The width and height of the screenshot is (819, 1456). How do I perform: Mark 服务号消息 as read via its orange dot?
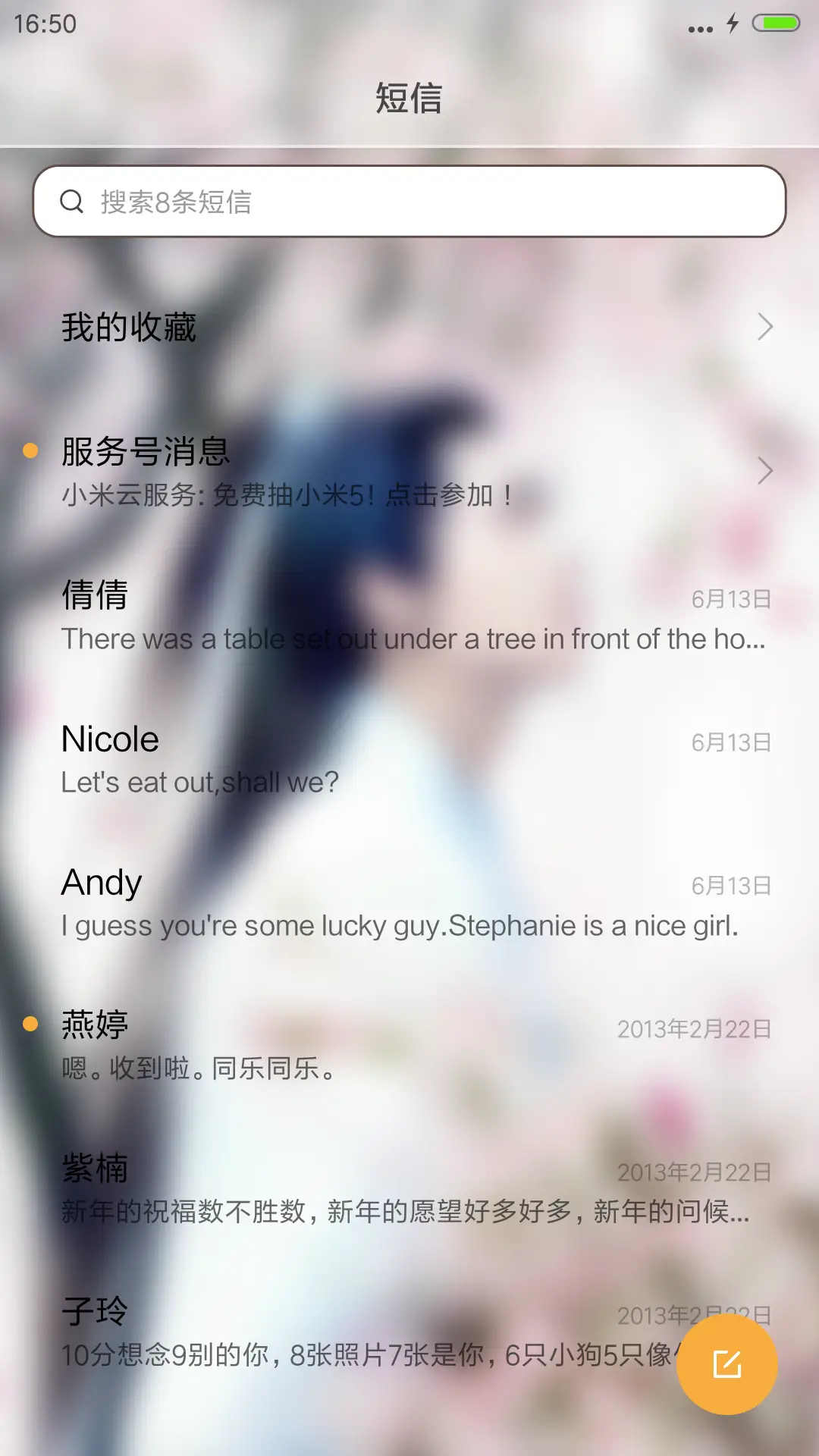(30, 451)
